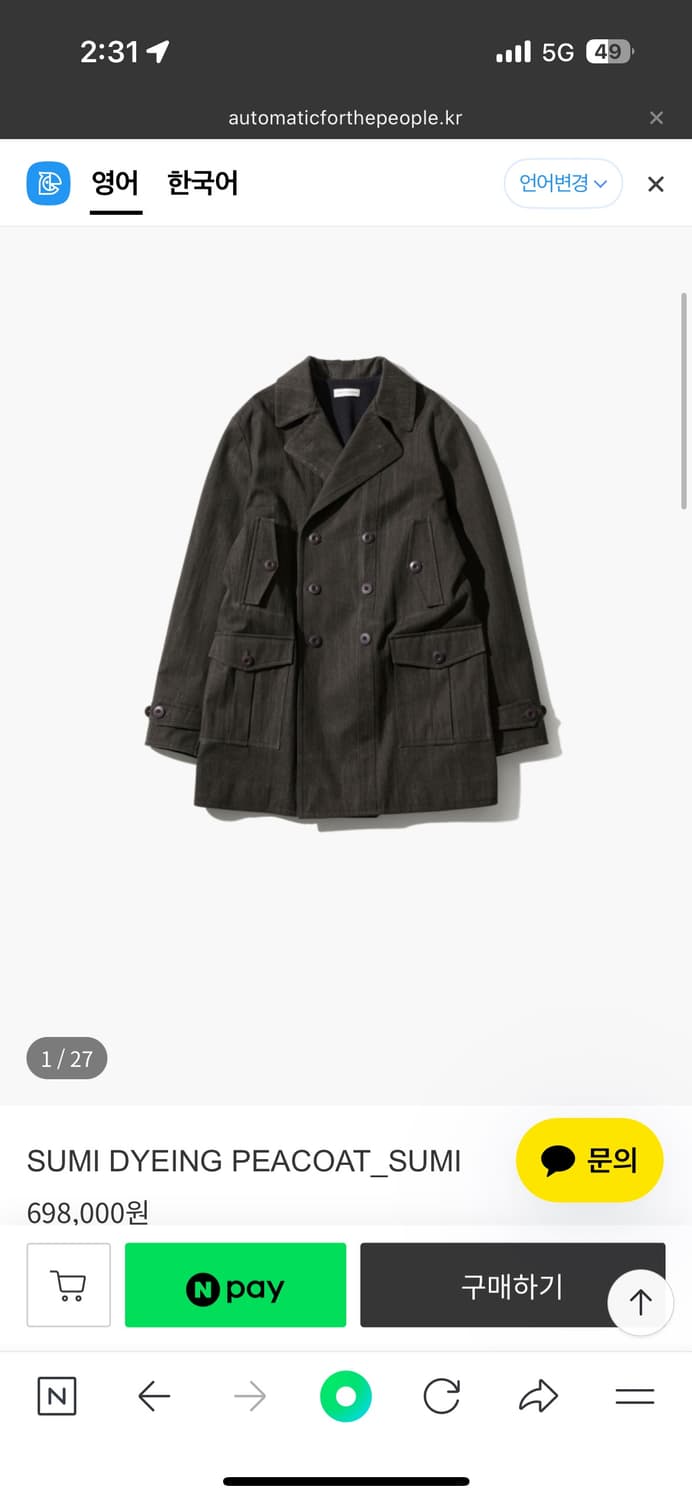The image size is (692, 1500).
Task: Go back to the previous page
Action: (154, 1396)
